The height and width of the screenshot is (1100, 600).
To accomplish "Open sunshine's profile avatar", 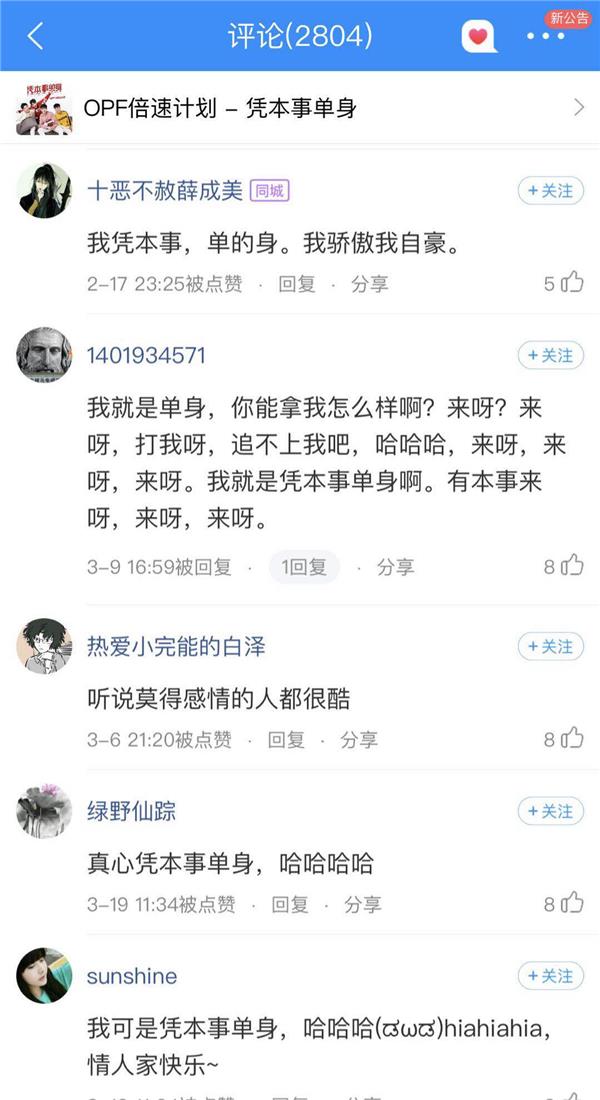I will pyautogui.click(x=44, y=975).
